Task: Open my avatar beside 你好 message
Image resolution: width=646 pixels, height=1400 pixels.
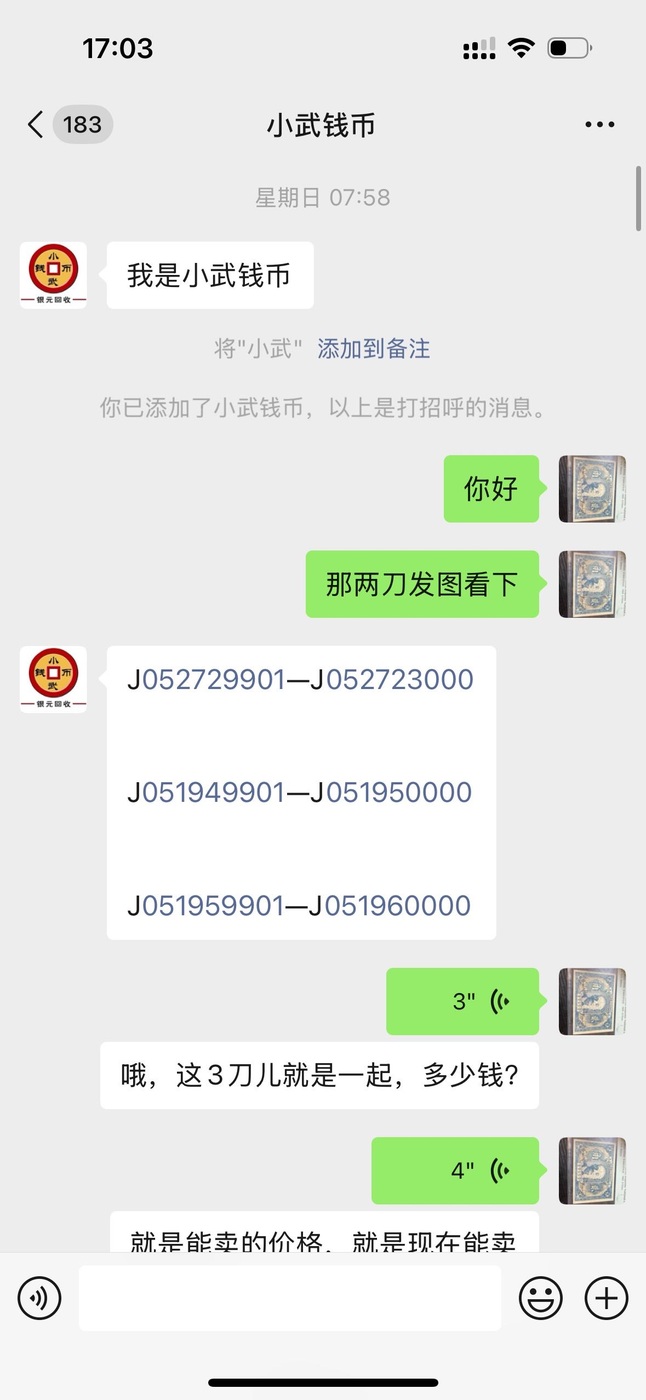Action: [x=592, y=489]
